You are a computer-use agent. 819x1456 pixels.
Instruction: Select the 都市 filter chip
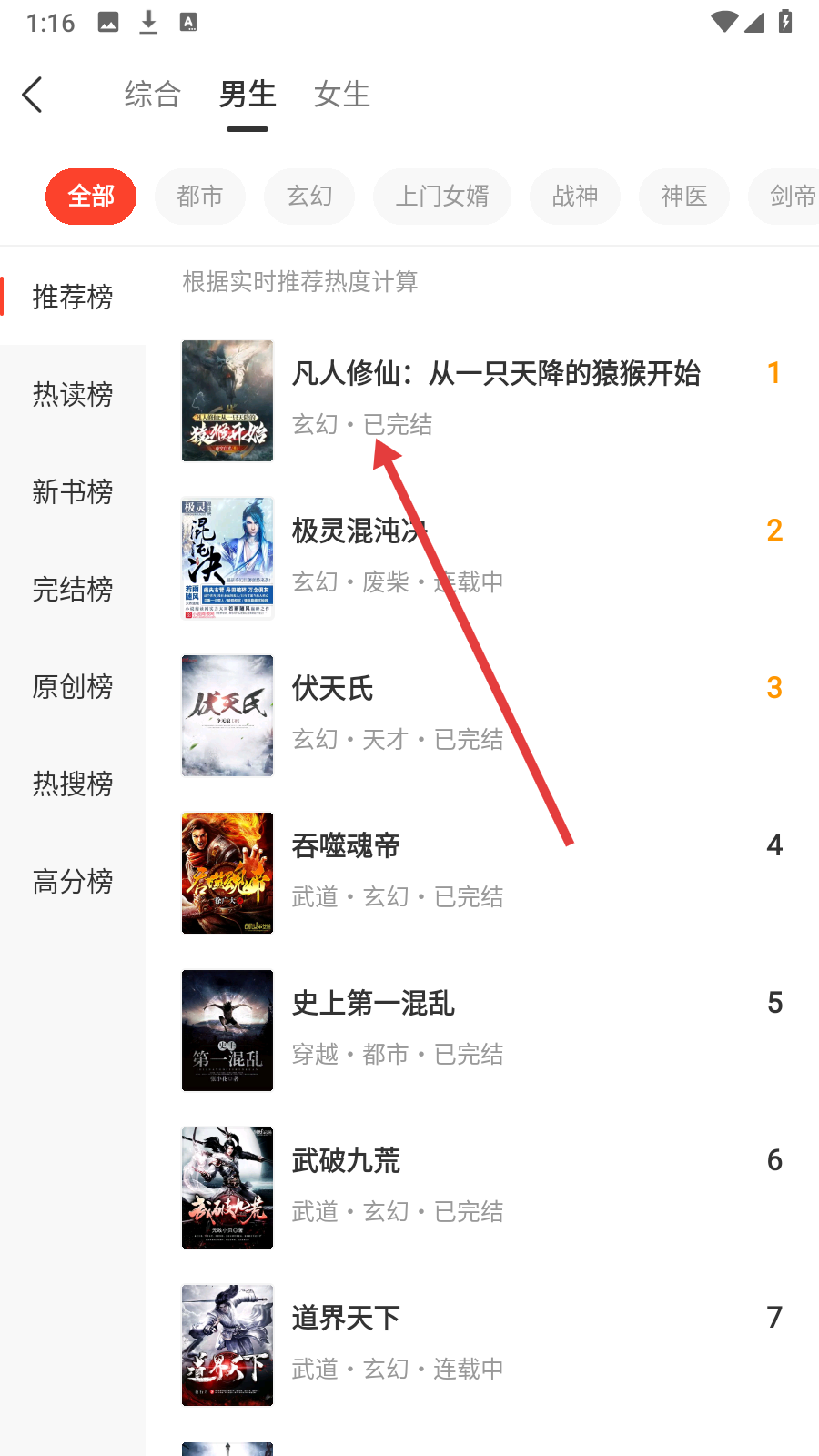click(200, 197)
